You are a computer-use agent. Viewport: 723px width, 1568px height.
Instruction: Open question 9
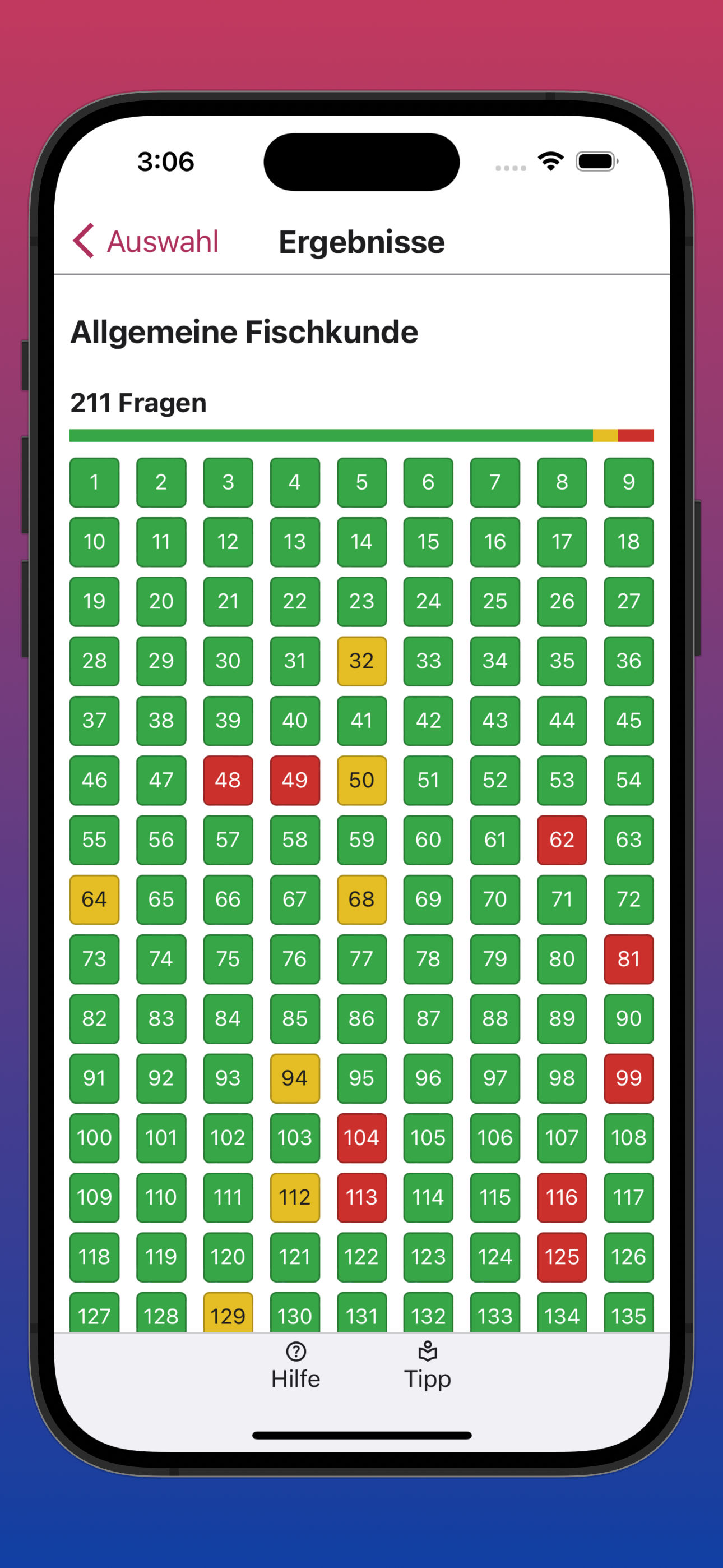click(x=629, y=483)
